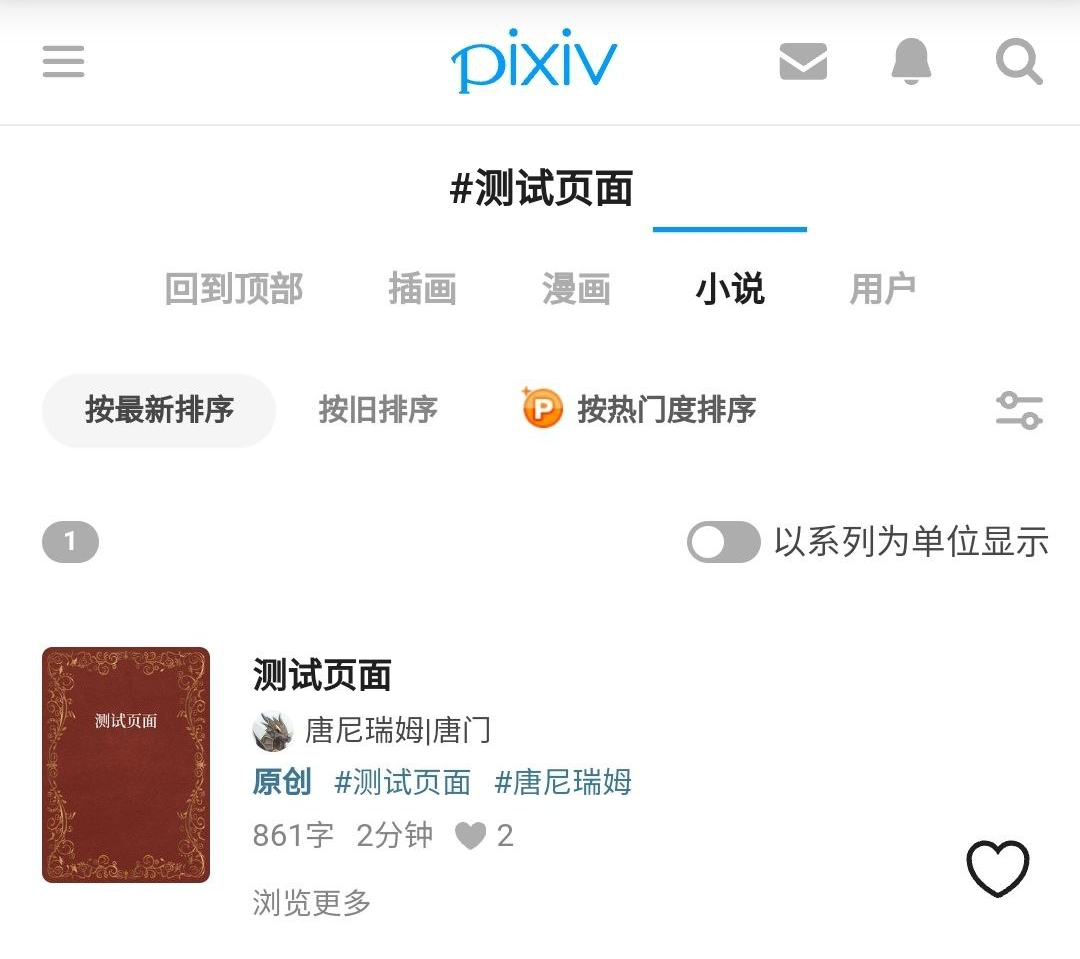
Task: Select 按旧排序 sorting
Action: coord(378,410)
